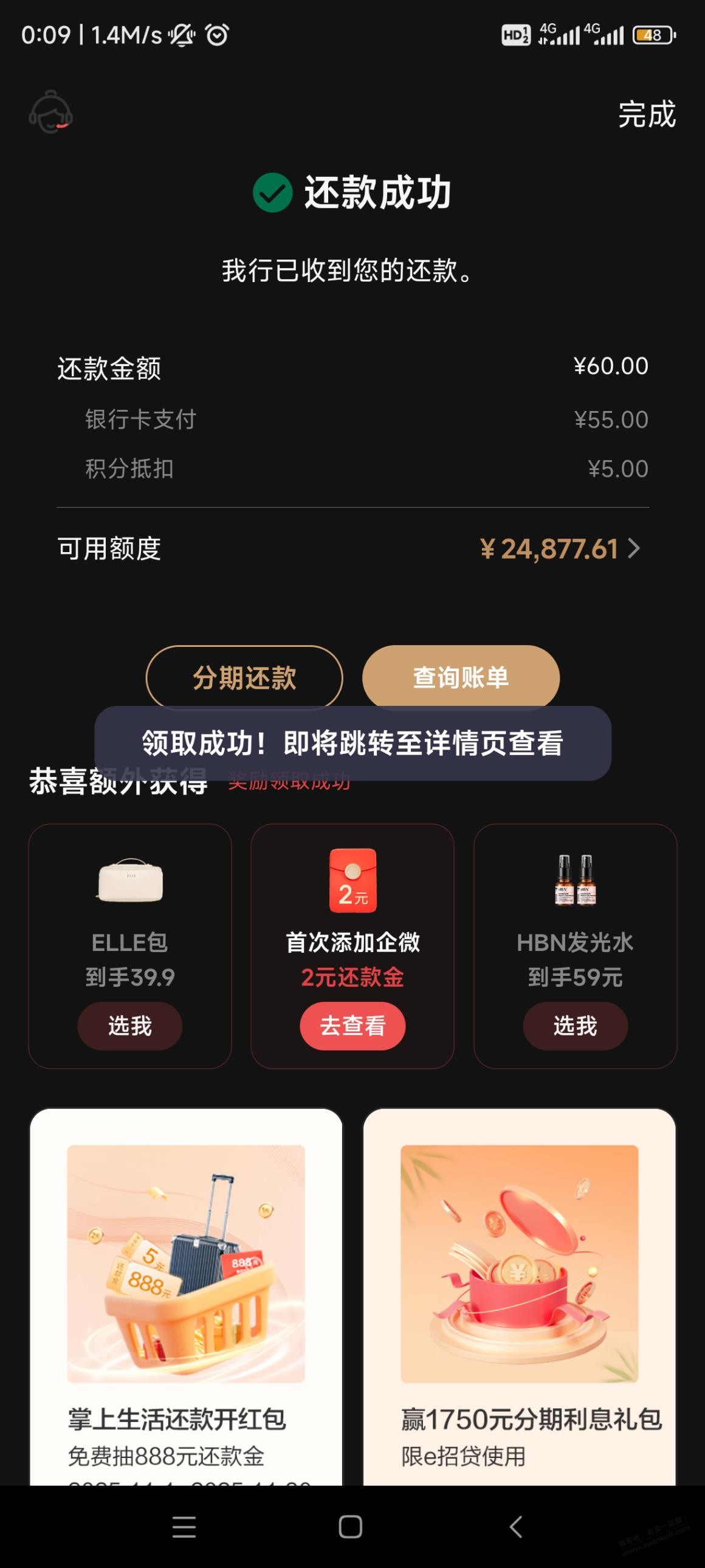705x1568 pixels.
Task: Select 选我 under HBN发光水
Action: (575, 1026)
